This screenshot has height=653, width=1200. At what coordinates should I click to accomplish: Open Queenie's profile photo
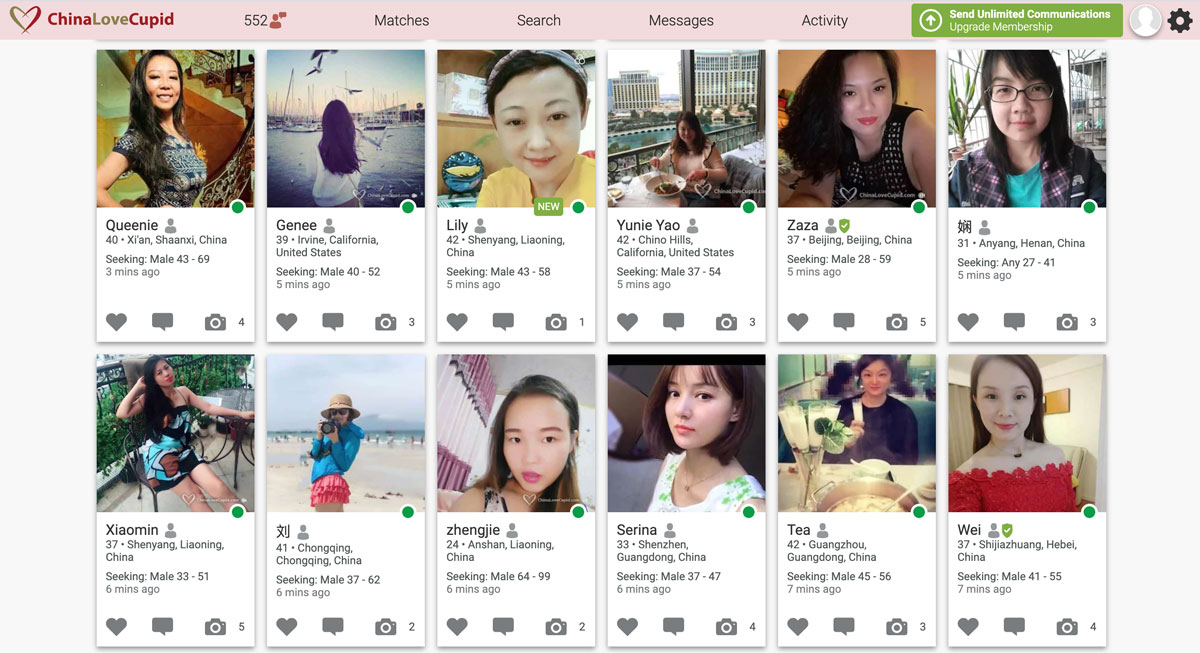click(175, 128)
